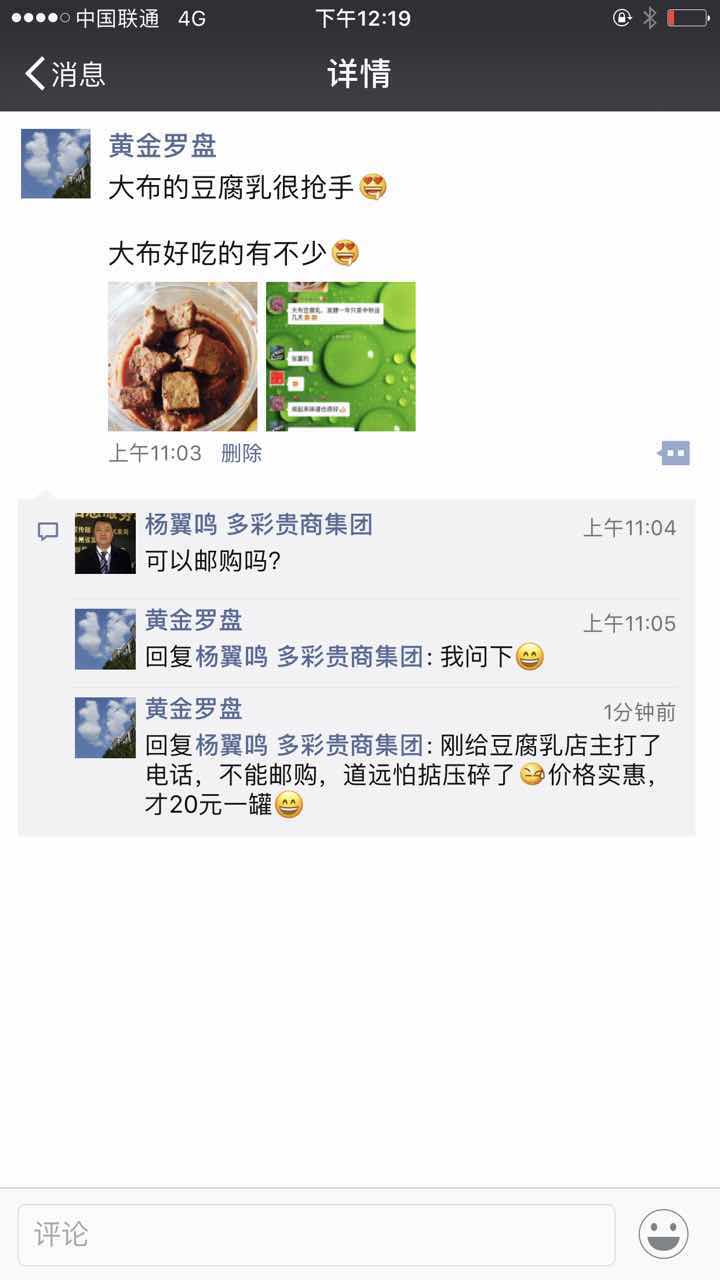Open 杨翼鸣 多彩贵商集团 link in the 我问下 reply
The width and height of the screenshot is (720, 1280).
[x=309, y=657]
